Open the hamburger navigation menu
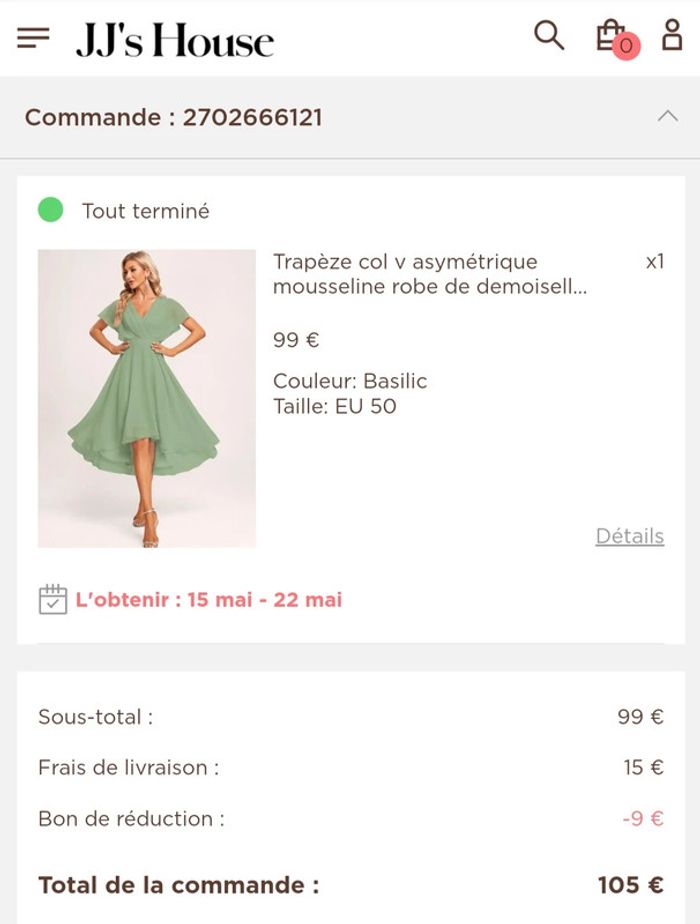 click(33, 38)
